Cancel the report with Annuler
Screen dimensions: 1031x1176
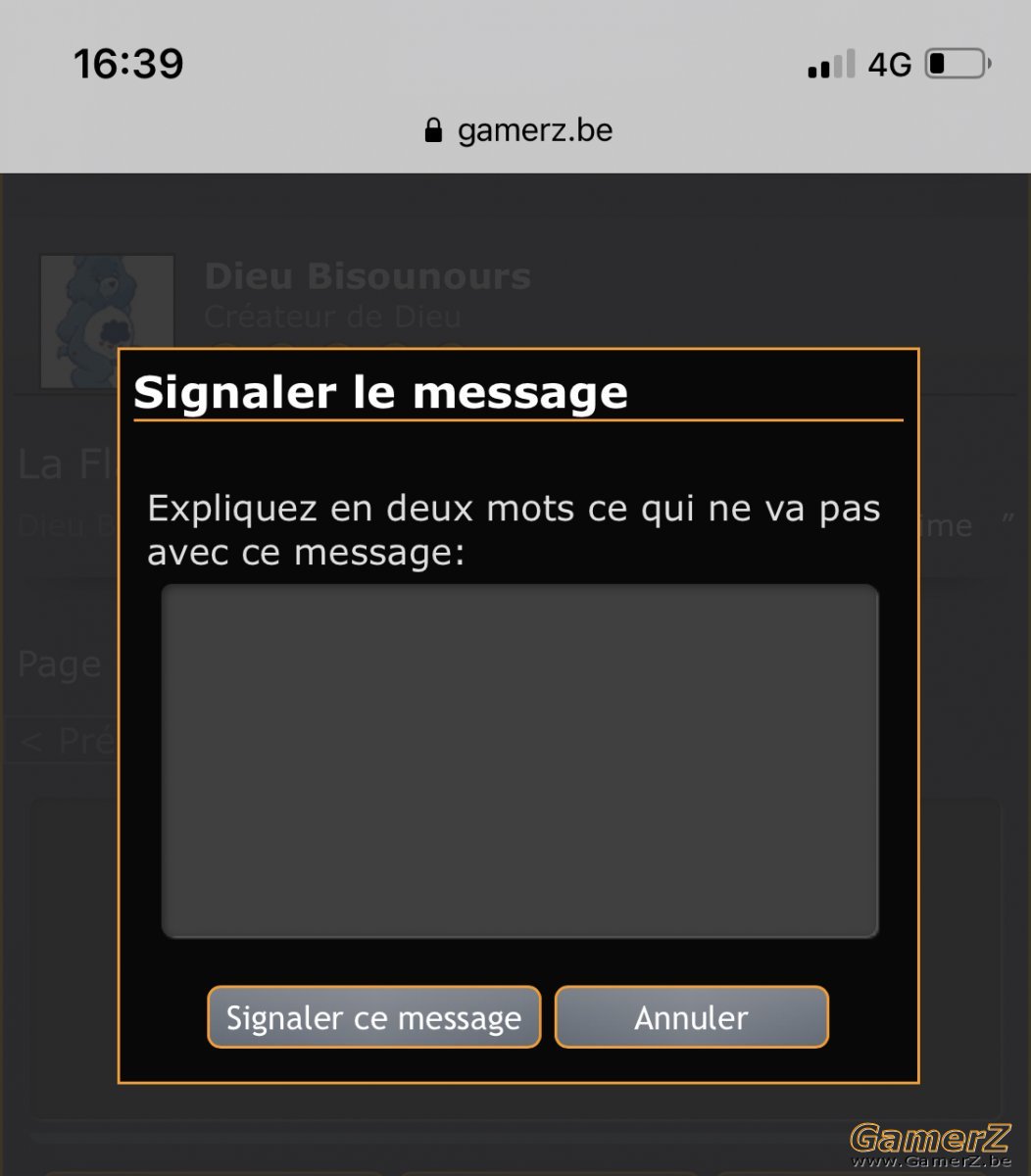coord(691,1017)
